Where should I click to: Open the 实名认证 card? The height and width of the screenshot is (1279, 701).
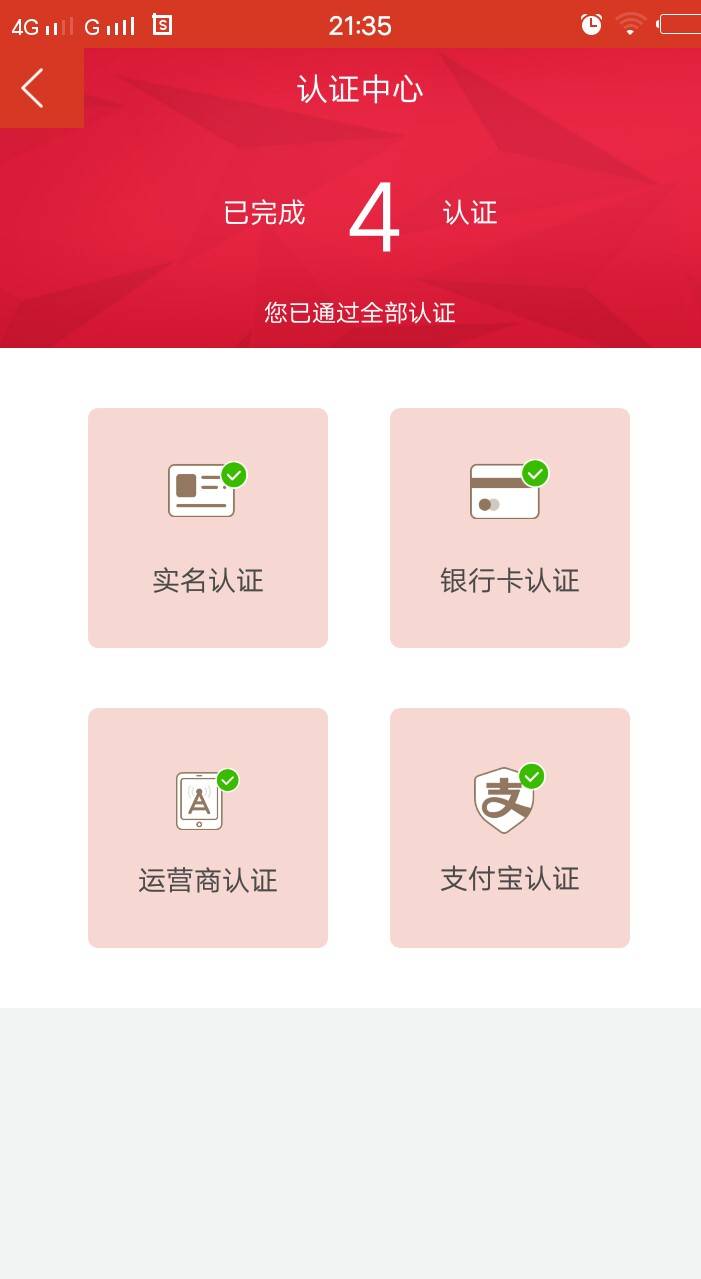tap(208, 528)
